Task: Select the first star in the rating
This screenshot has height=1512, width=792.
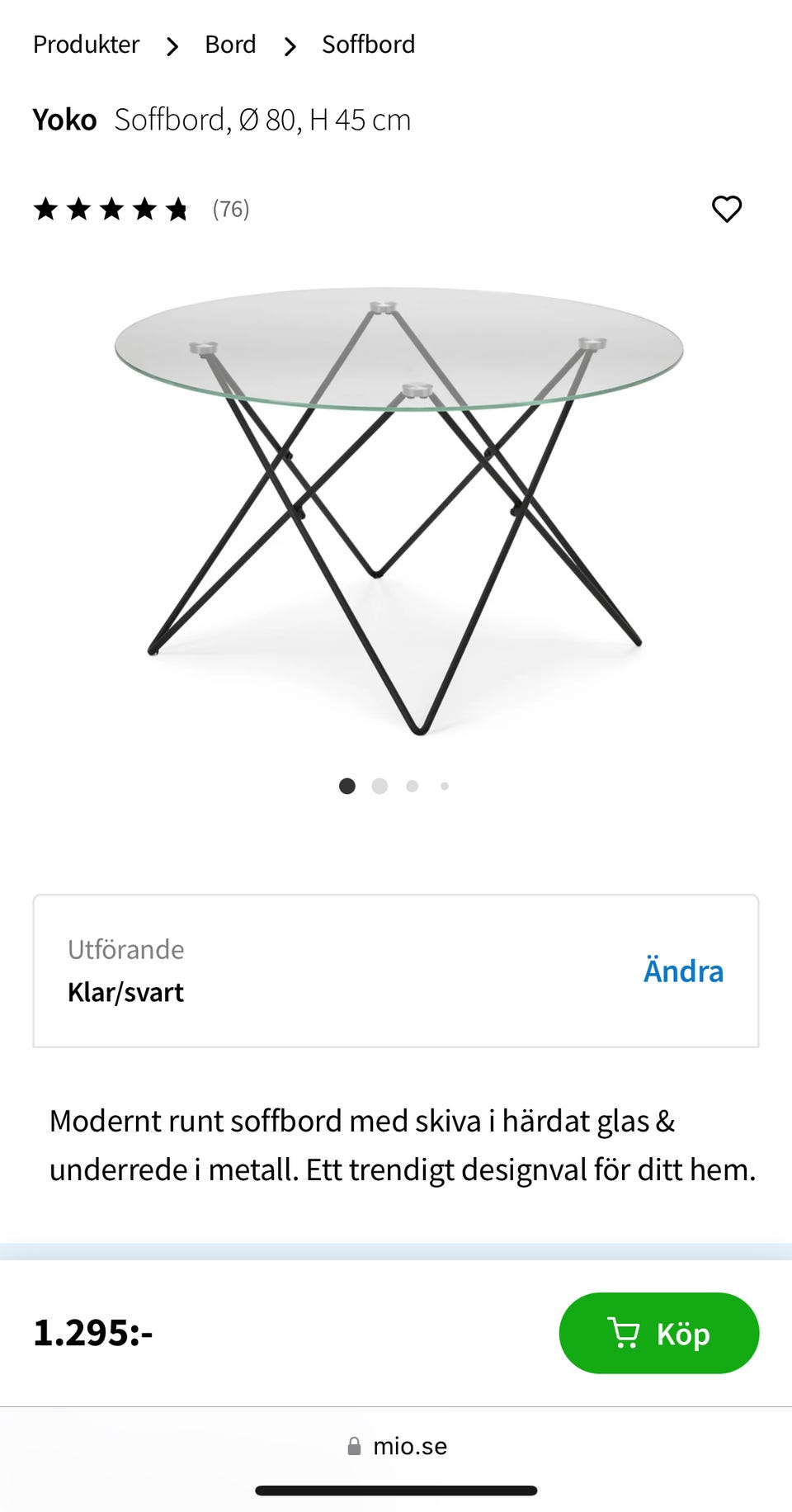Action: pos(49,209)
